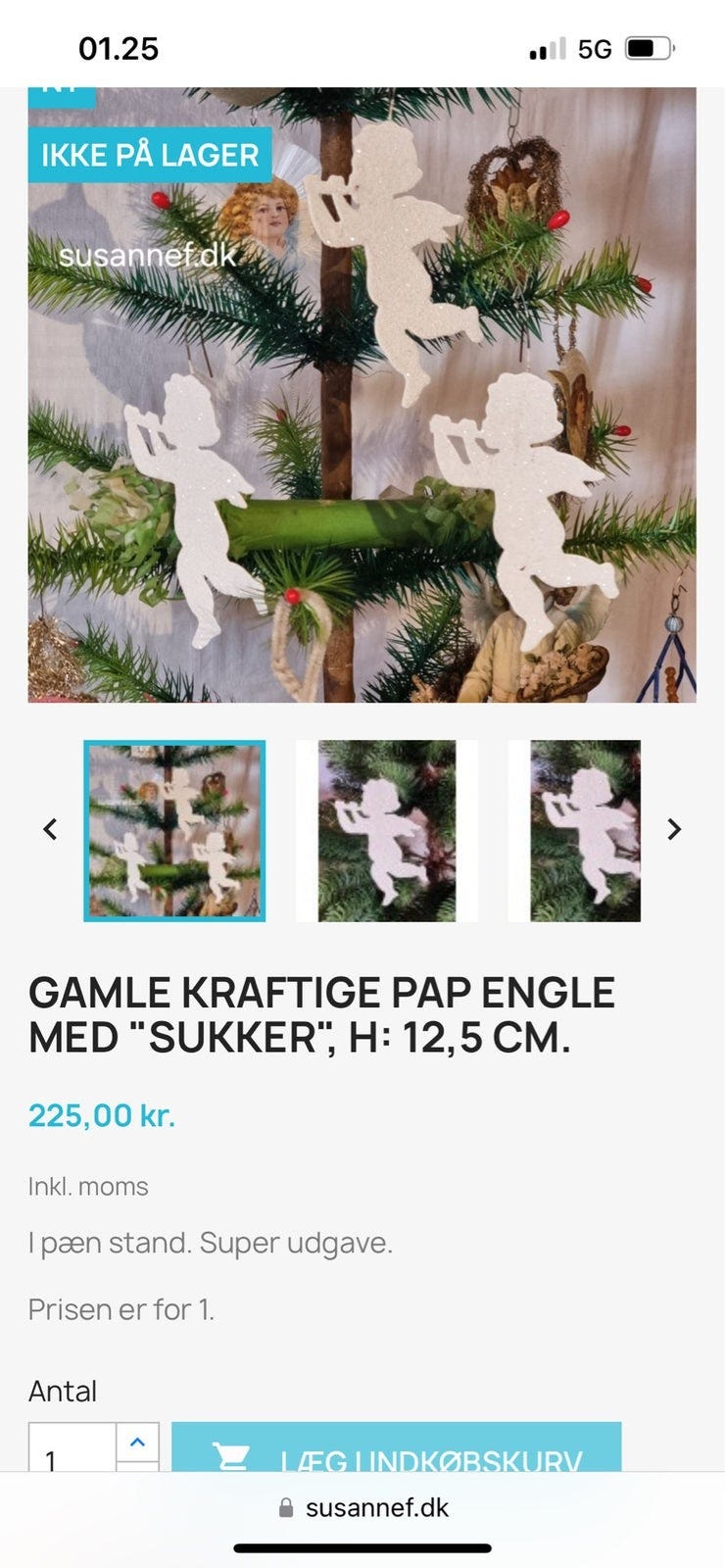
Task: Tap the cellular signal bars icon
Action: (x=545, y=47)
